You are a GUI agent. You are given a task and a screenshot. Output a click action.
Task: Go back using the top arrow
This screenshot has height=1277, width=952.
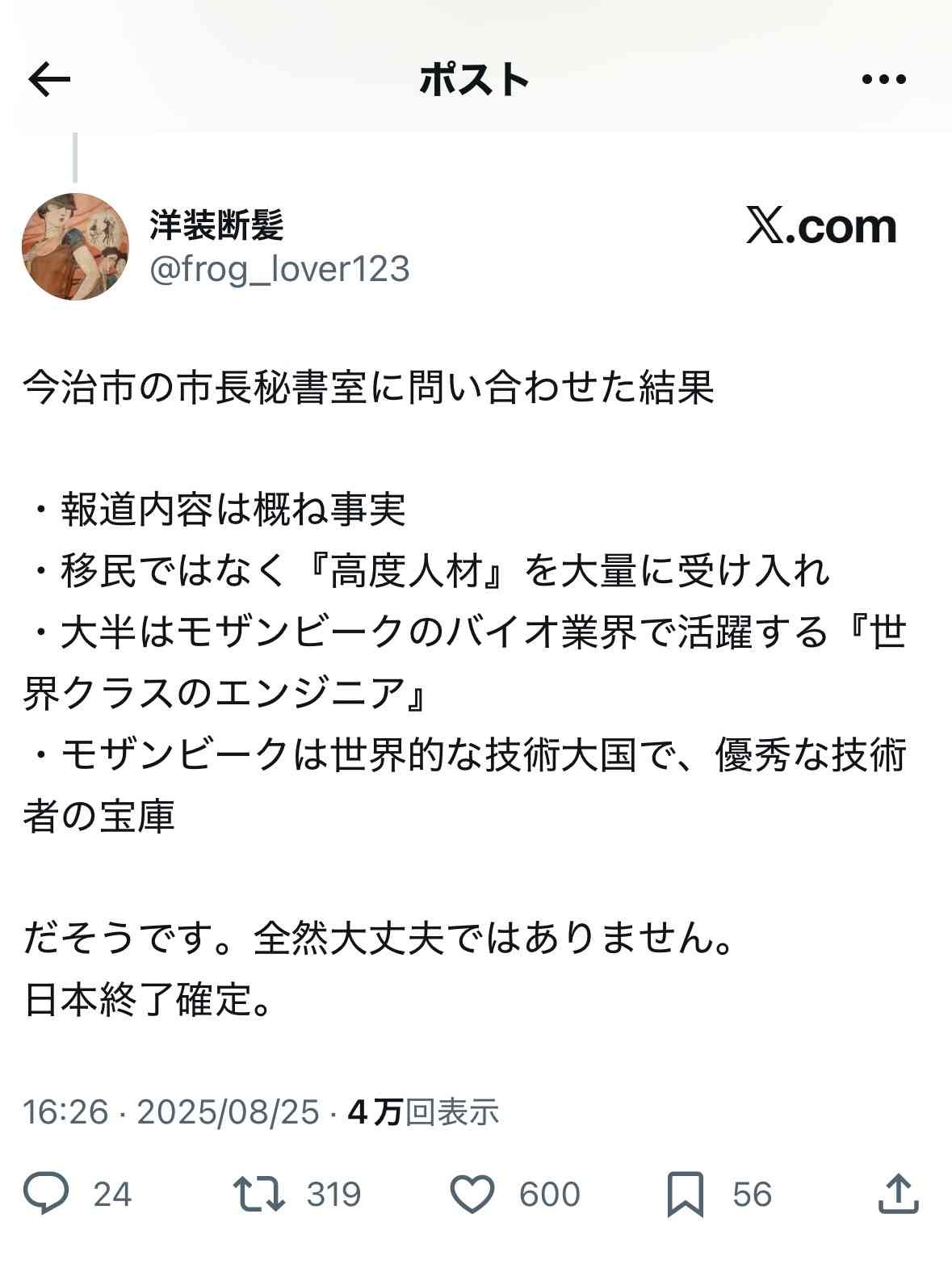(x=49, y=79)
